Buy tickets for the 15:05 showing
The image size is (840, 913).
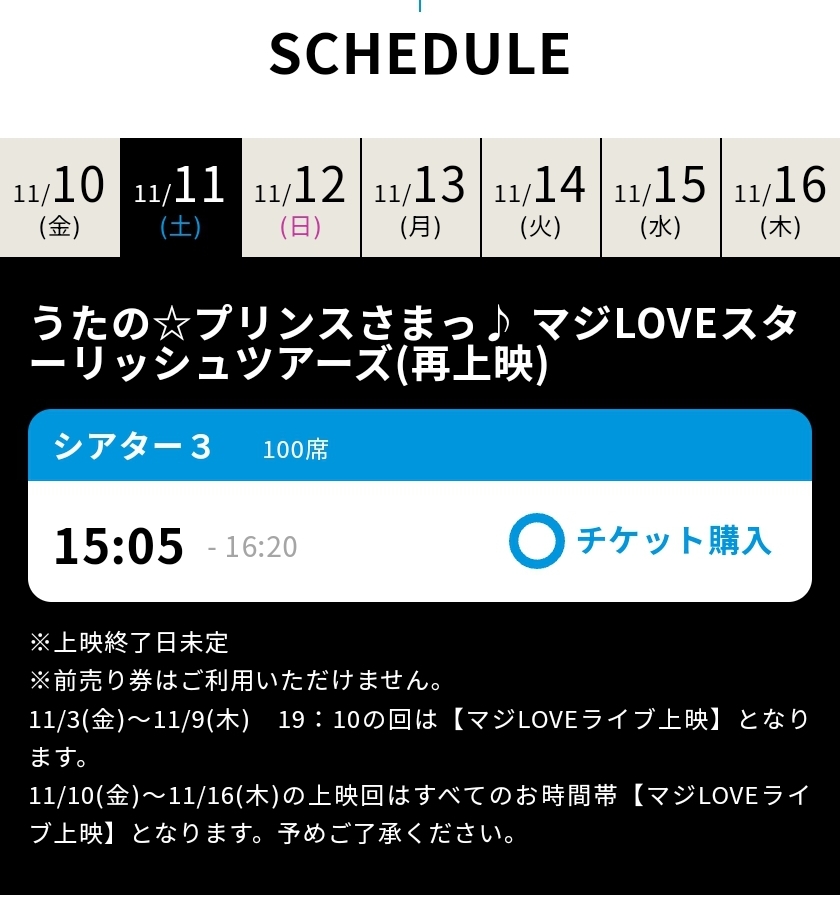pyautogui.click(x=640, y=541)
